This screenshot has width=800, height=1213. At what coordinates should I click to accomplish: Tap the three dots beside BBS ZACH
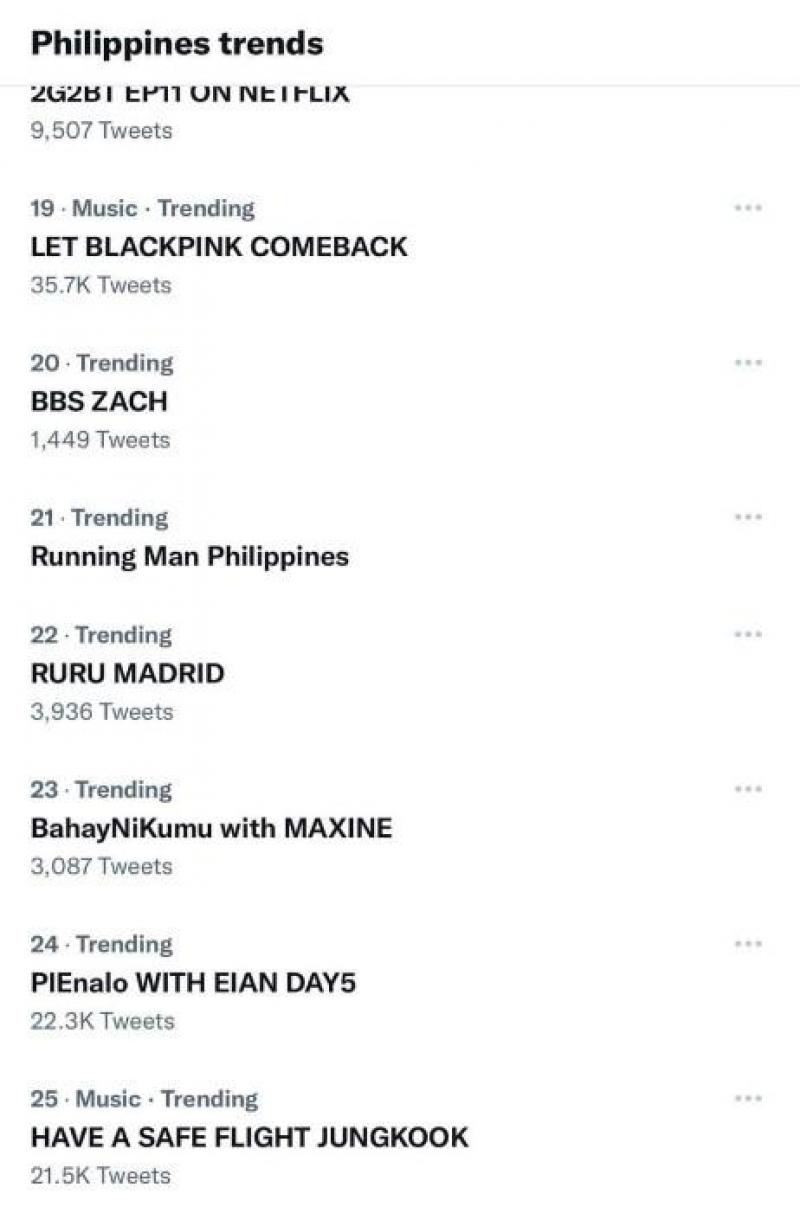[x=748, y=363]
